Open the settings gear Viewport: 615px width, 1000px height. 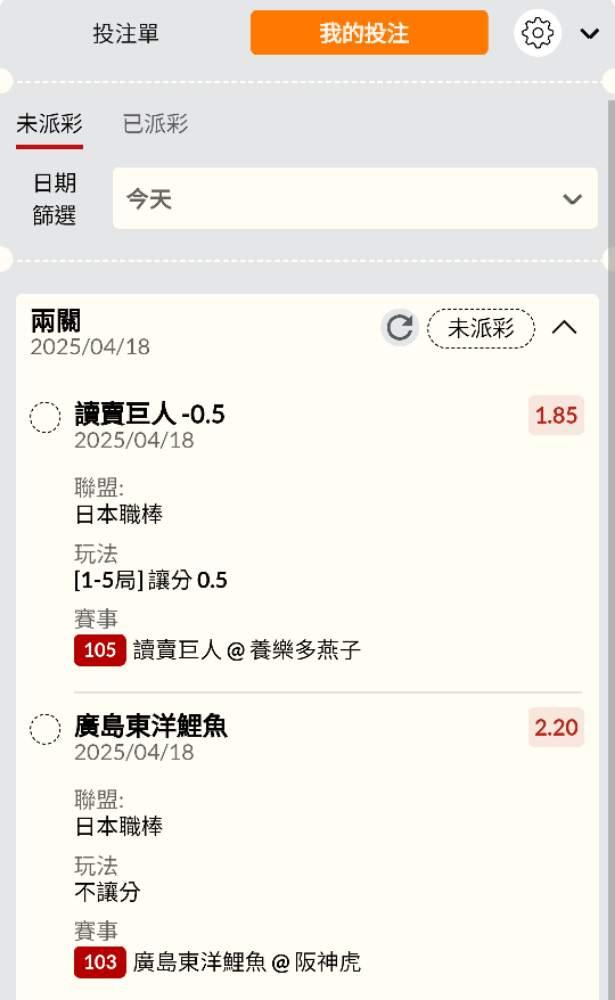click(x=537, y=33)
